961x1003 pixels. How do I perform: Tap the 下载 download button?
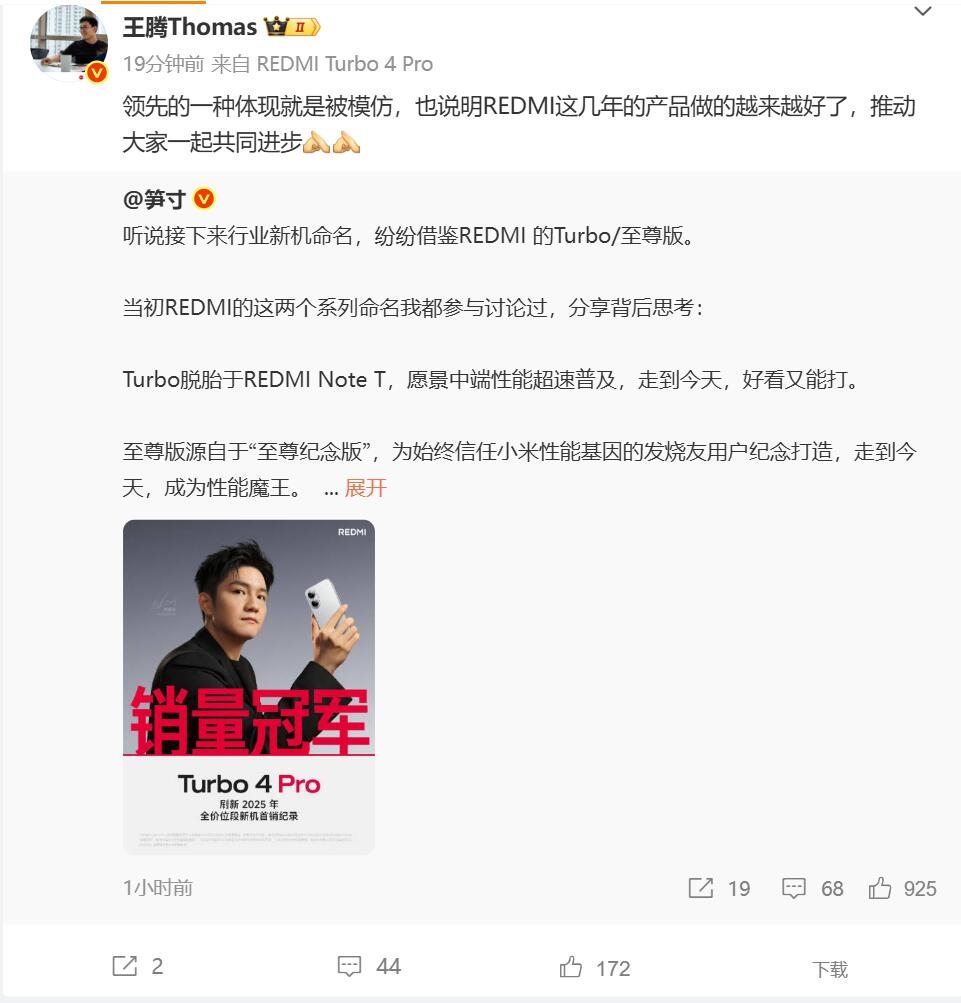pos(829,969)
